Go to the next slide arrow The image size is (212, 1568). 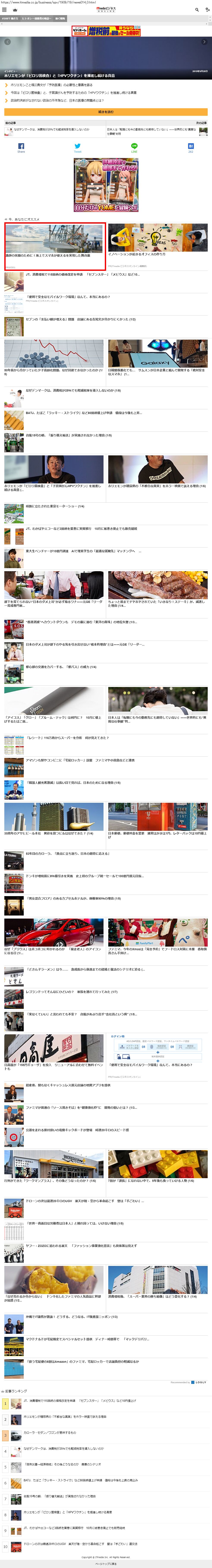204,42
